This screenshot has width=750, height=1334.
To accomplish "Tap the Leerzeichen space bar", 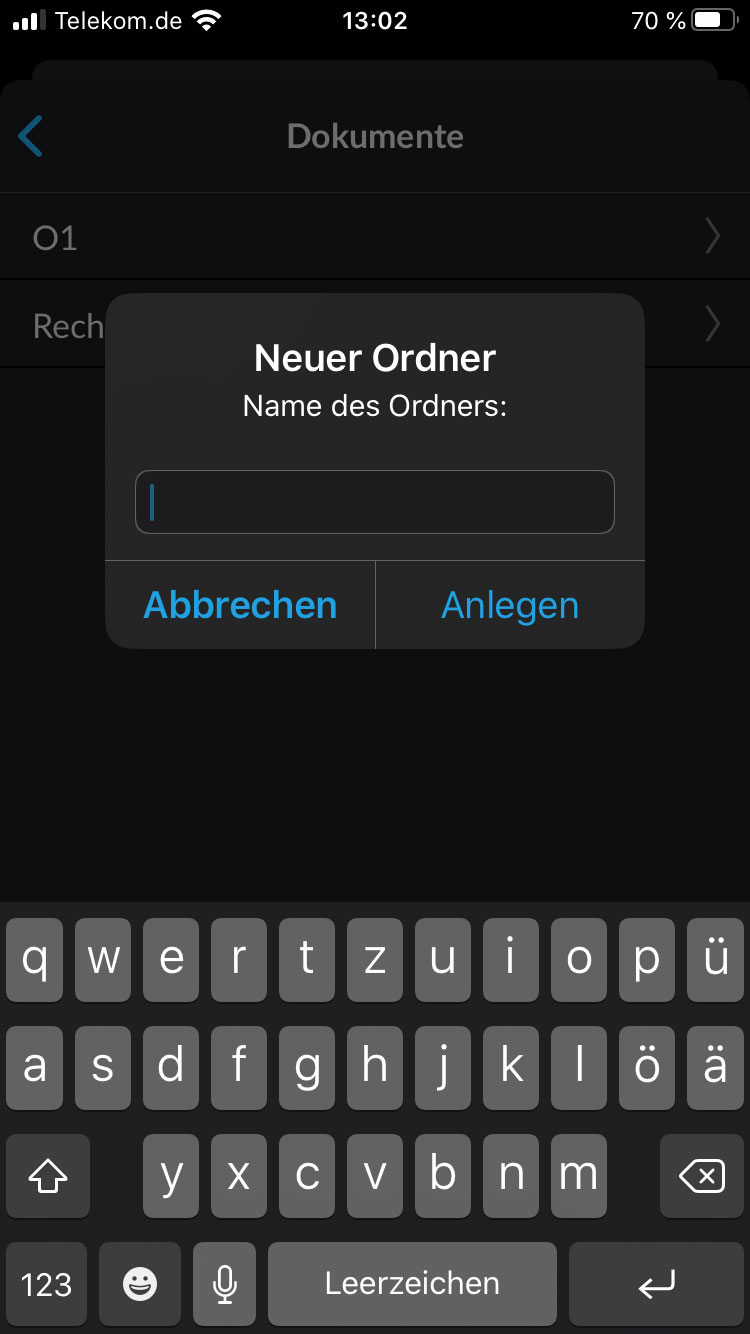I will click(412, 1284).
